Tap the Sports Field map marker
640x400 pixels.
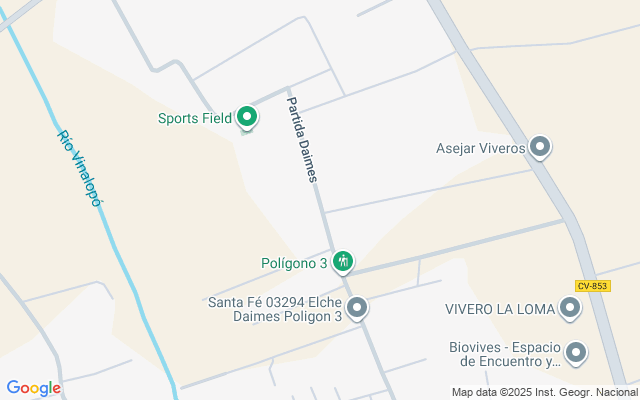(247, 118)
